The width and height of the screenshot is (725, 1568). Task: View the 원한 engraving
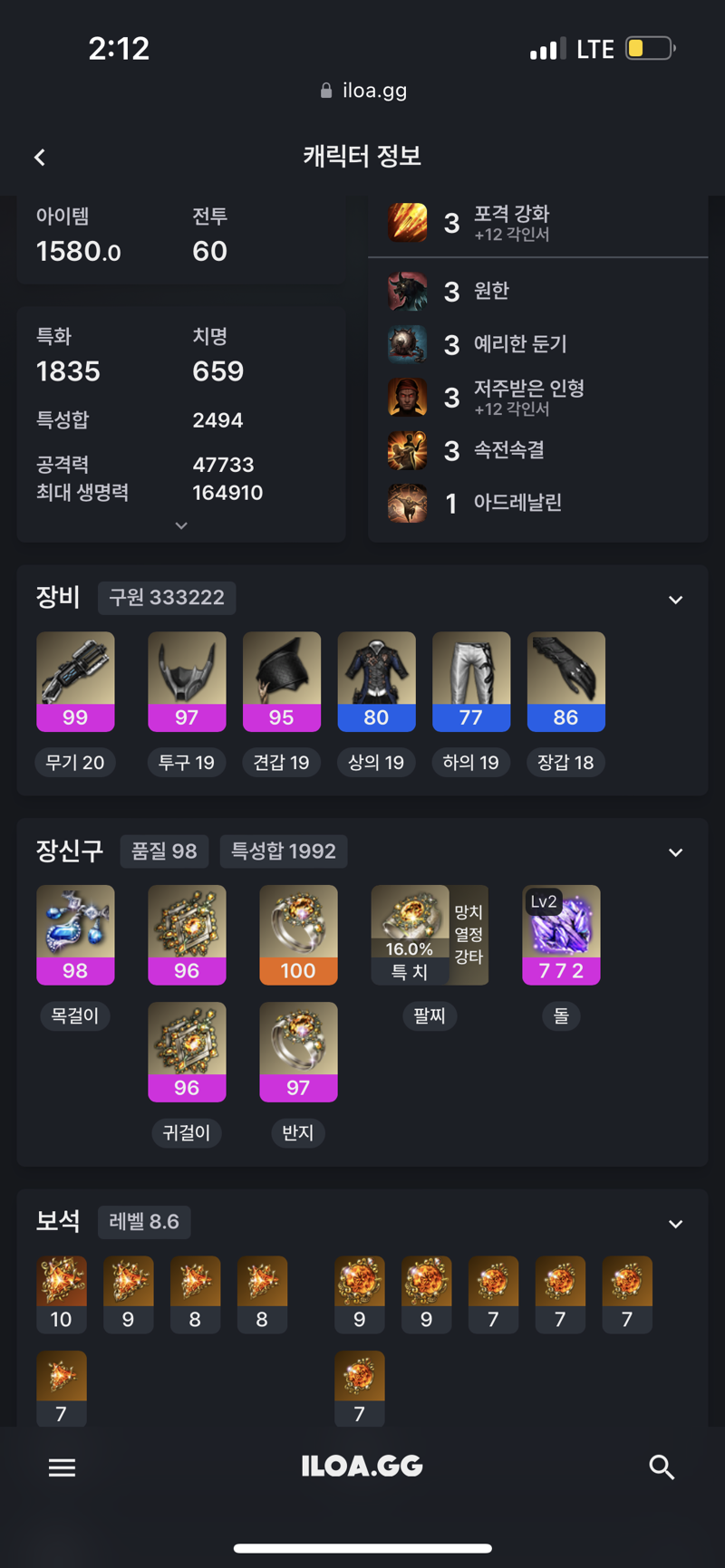pos(491,291)
